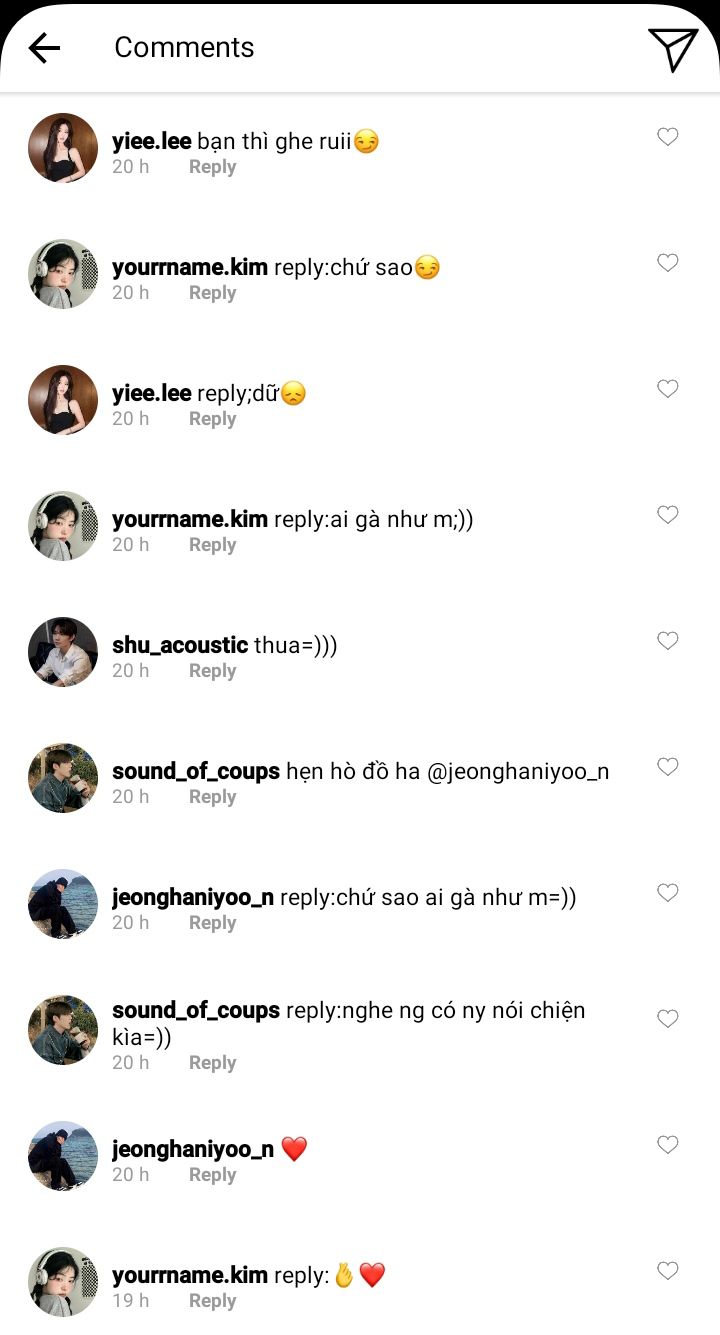This screenshot has width=720, height=1335.
Task: Reply to yourrname.kim's "chứ sao" comment
Action: pos(212,293)
